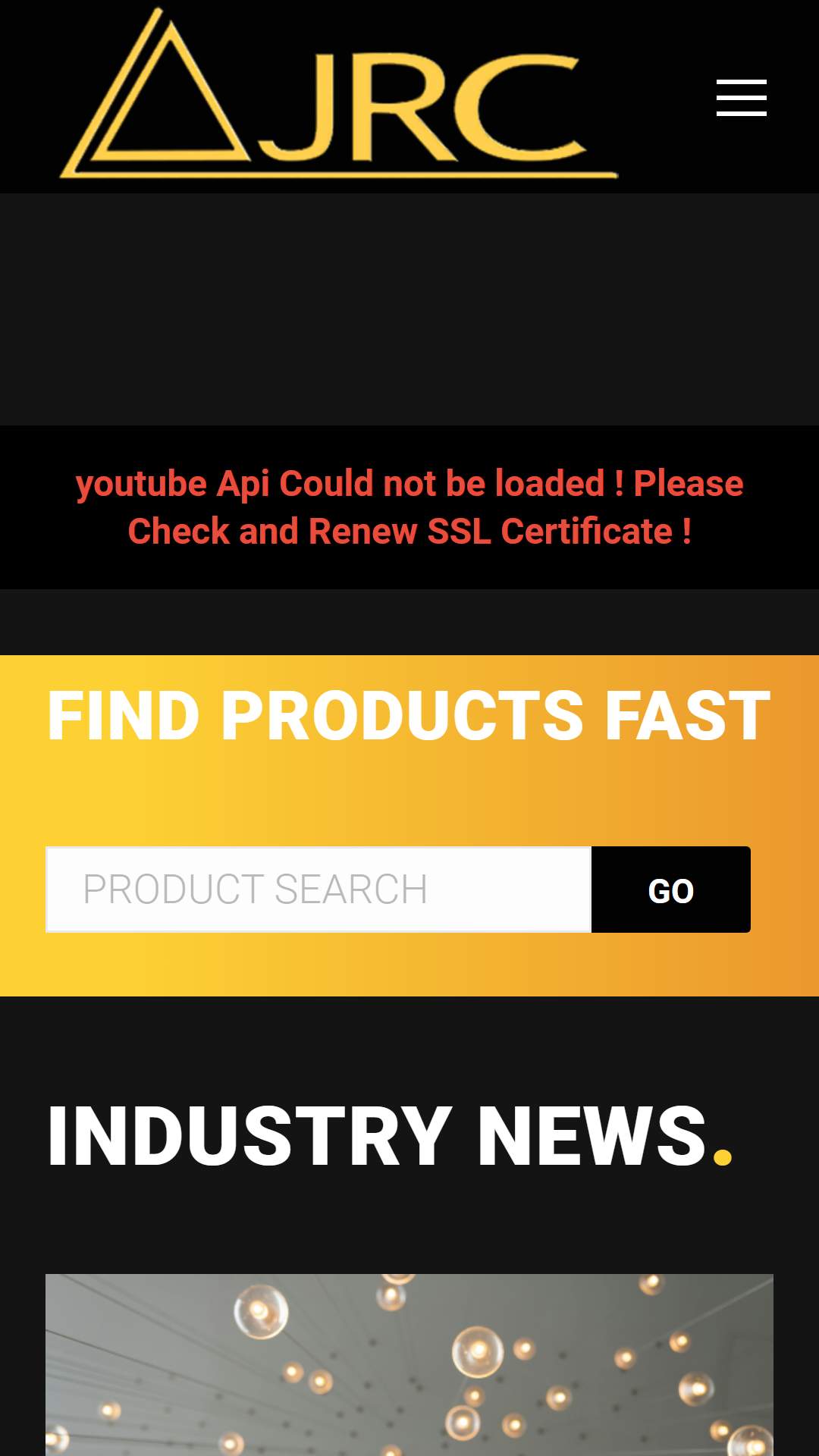Image resolution: width=819 pixels, height=1456 pixels.
Task: Tap the JRC logo to go home
Action: pos(339,95)
